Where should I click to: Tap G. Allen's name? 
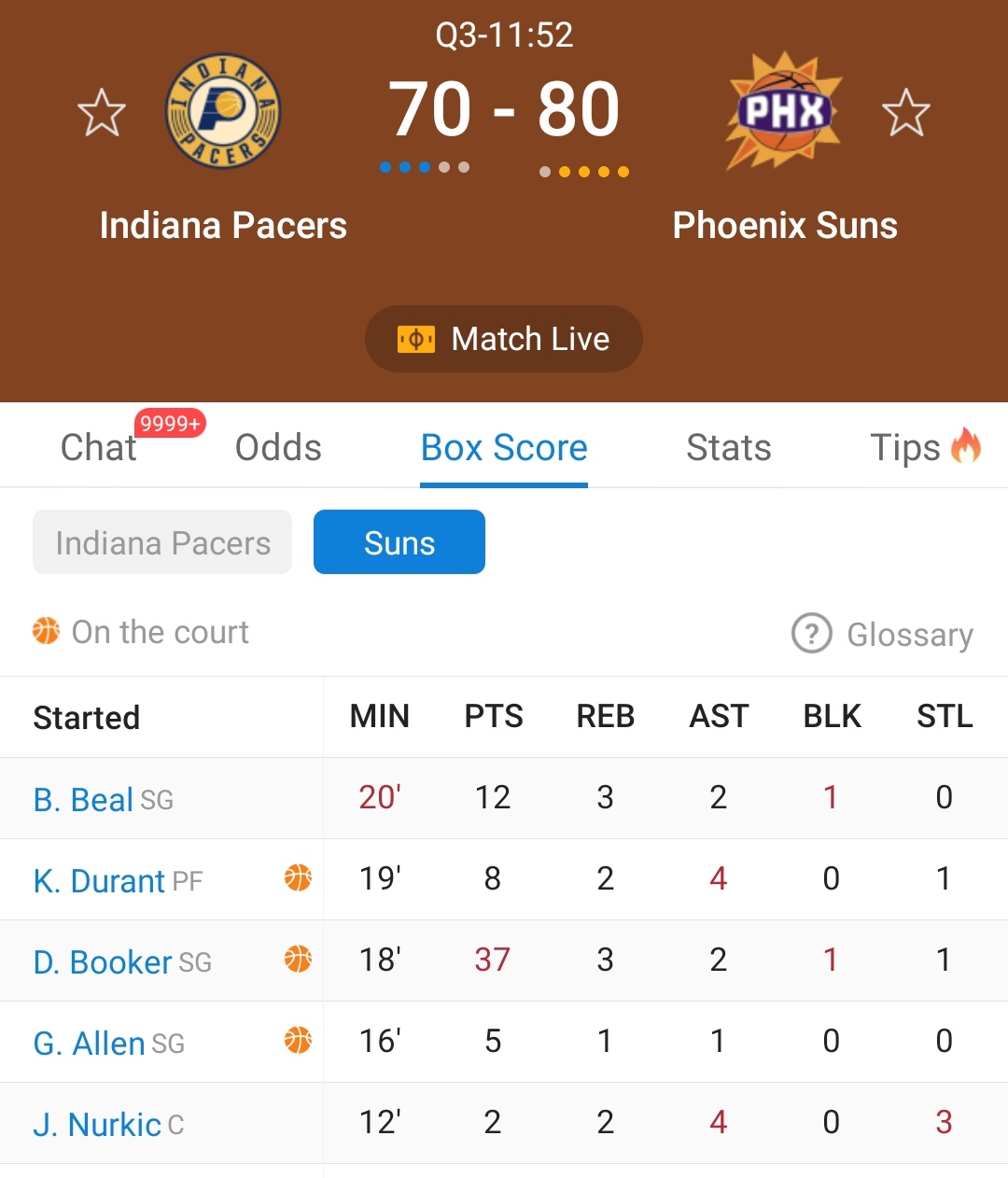coord(90,1044)
